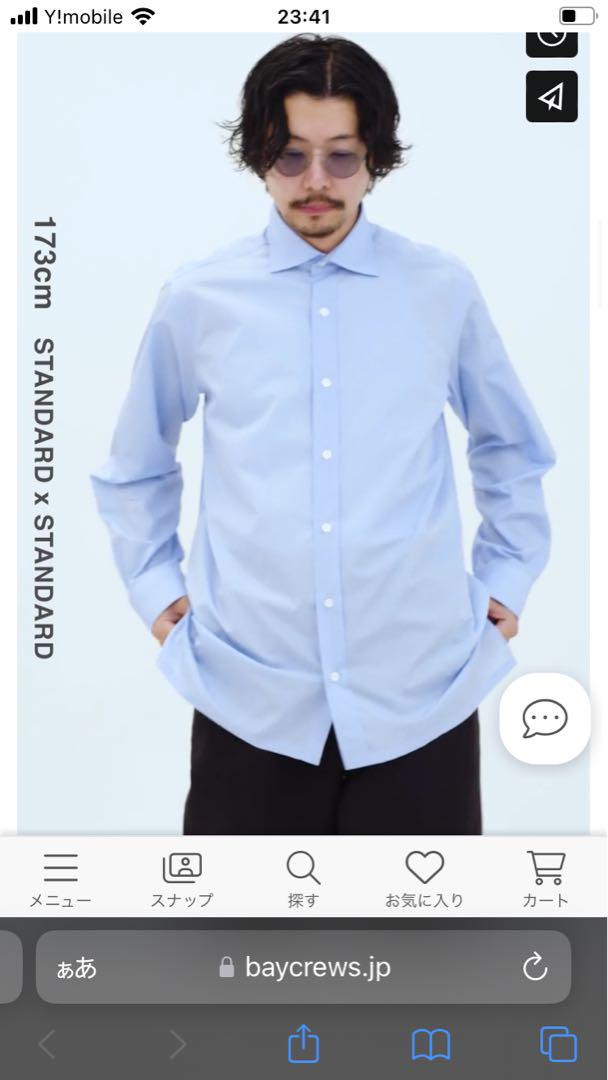This screenshot has height=1080, width=608.
Task: Switch to the スナップ tab
Action: coord(182,879)
